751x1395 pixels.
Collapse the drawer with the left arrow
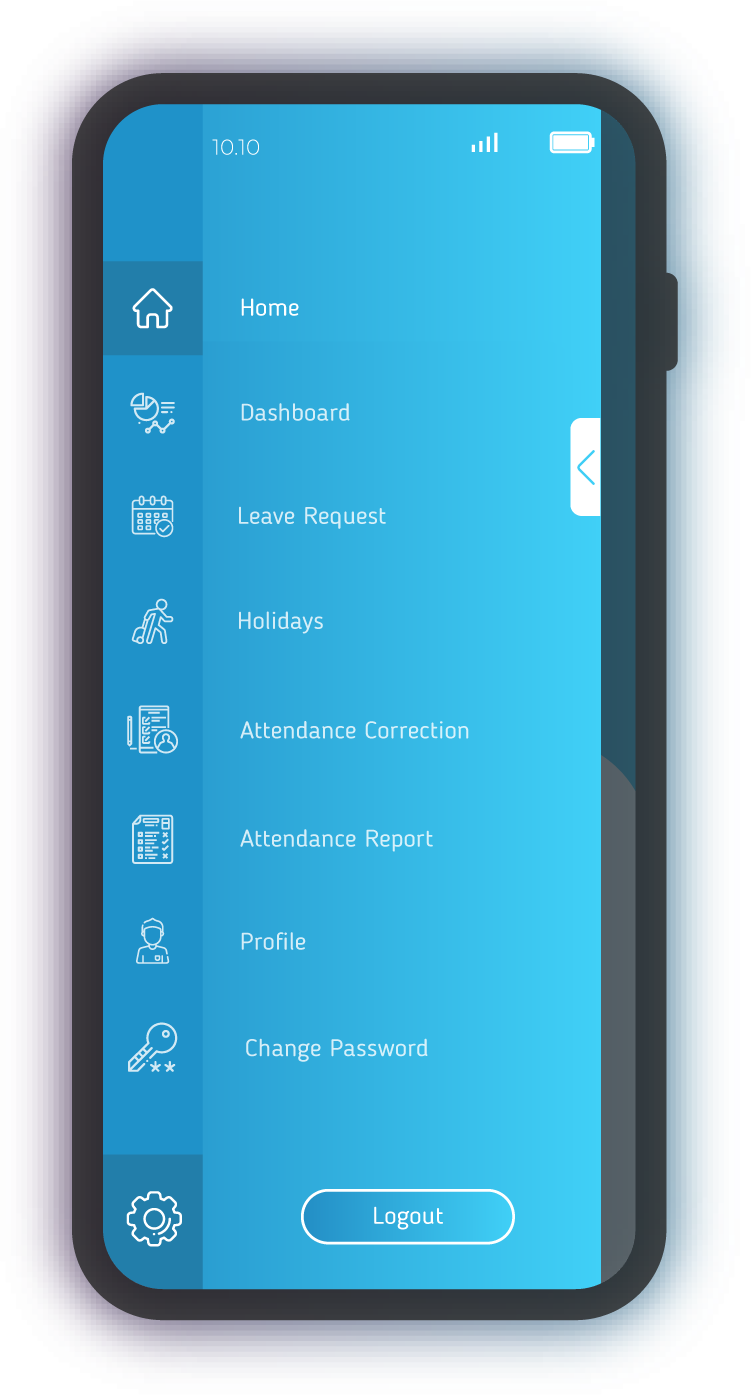(x=586, y=467)
